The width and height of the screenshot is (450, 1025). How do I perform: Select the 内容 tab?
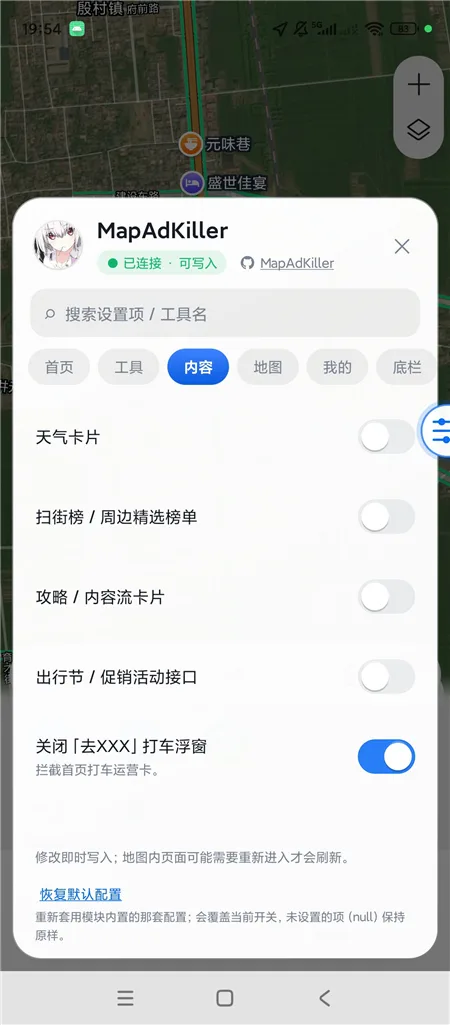[x=198, y=367]
